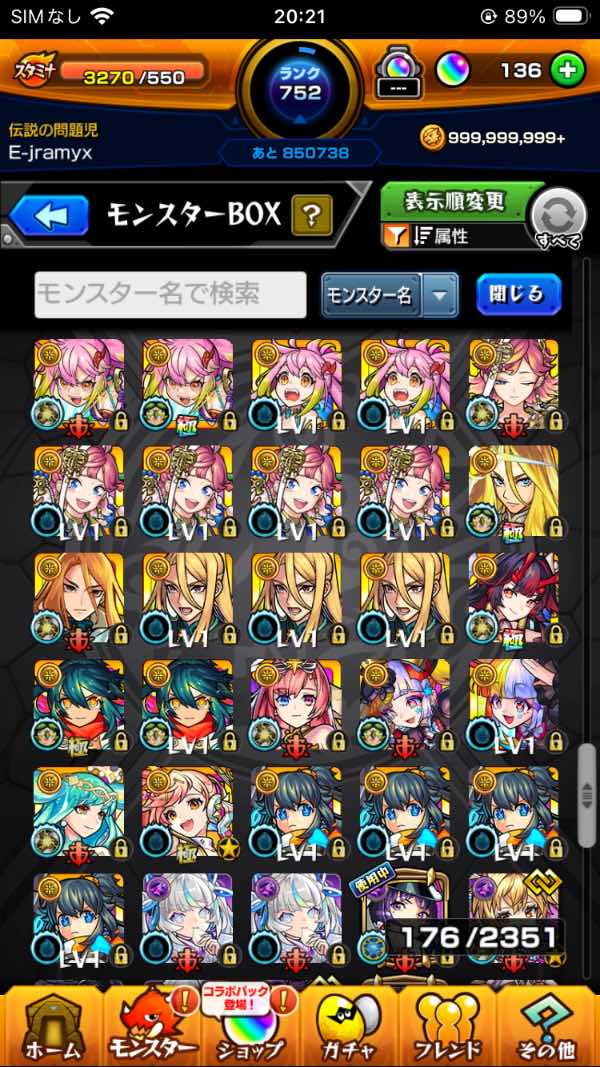Tap the green plus to add orbs
The width and height of the screenshot is (600, 1067).
pos(568,71)
